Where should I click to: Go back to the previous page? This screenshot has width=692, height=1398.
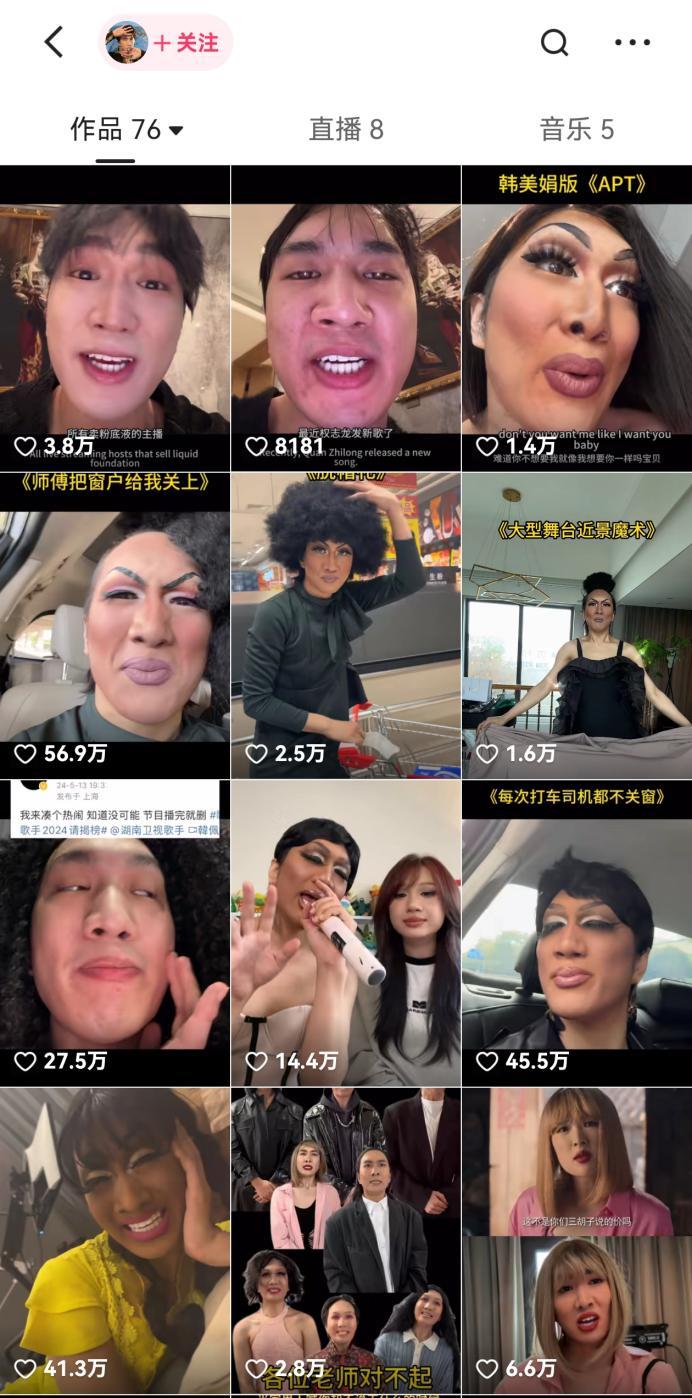54,42
